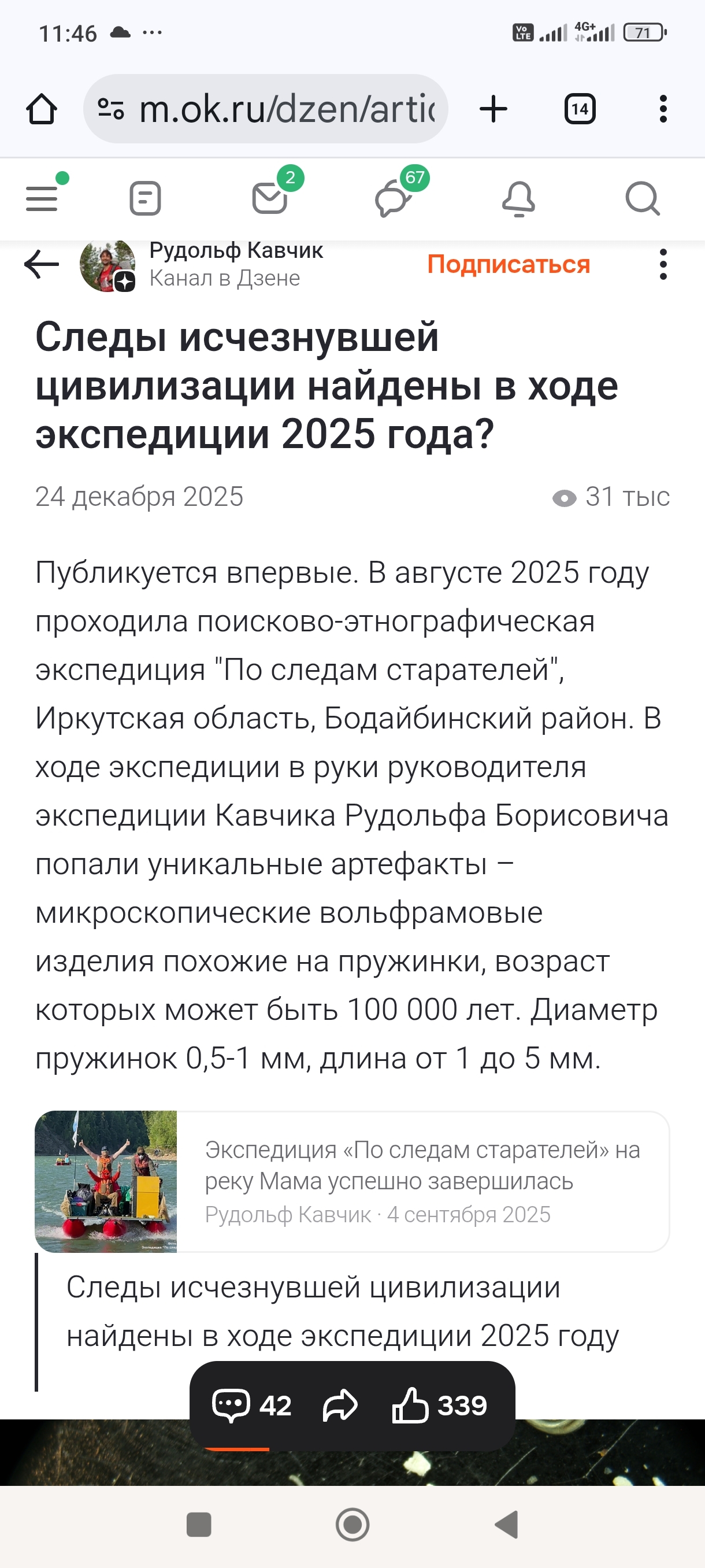Viewport: 705px width, 1568px height.
Task: Open the OK news feed icon
Action: click(146, 198)
